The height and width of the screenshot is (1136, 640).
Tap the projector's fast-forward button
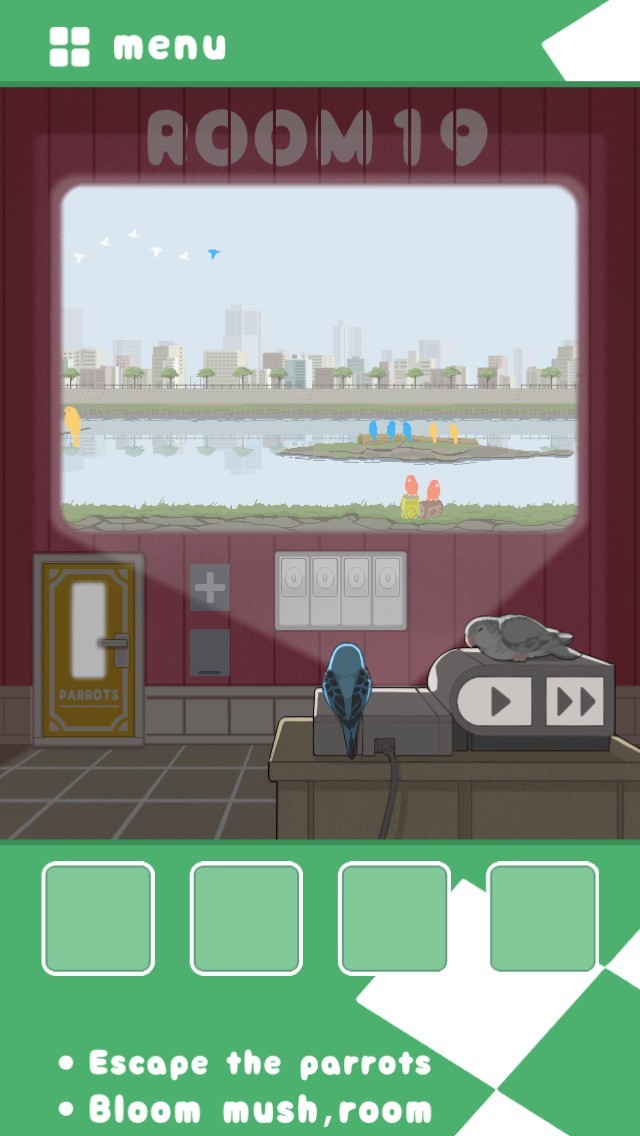tap(575, 701)
